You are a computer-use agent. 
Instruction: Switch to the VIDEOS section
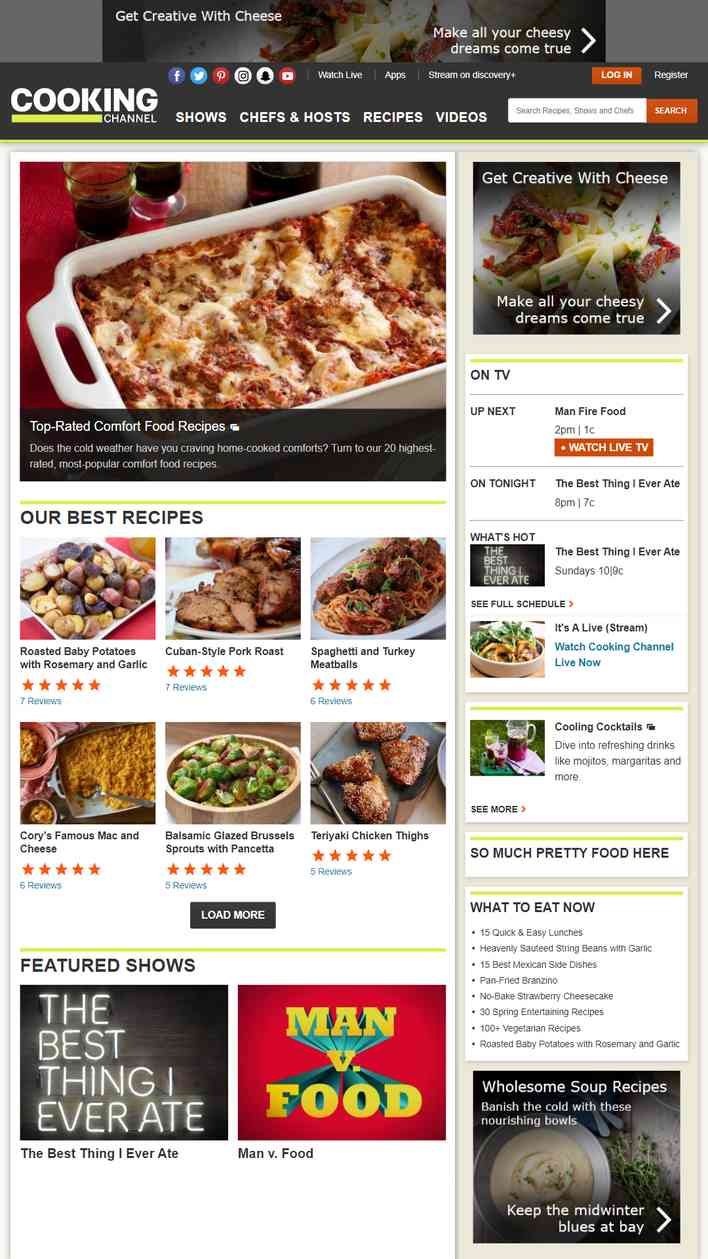pyautogui.click(x=461, y=117)
